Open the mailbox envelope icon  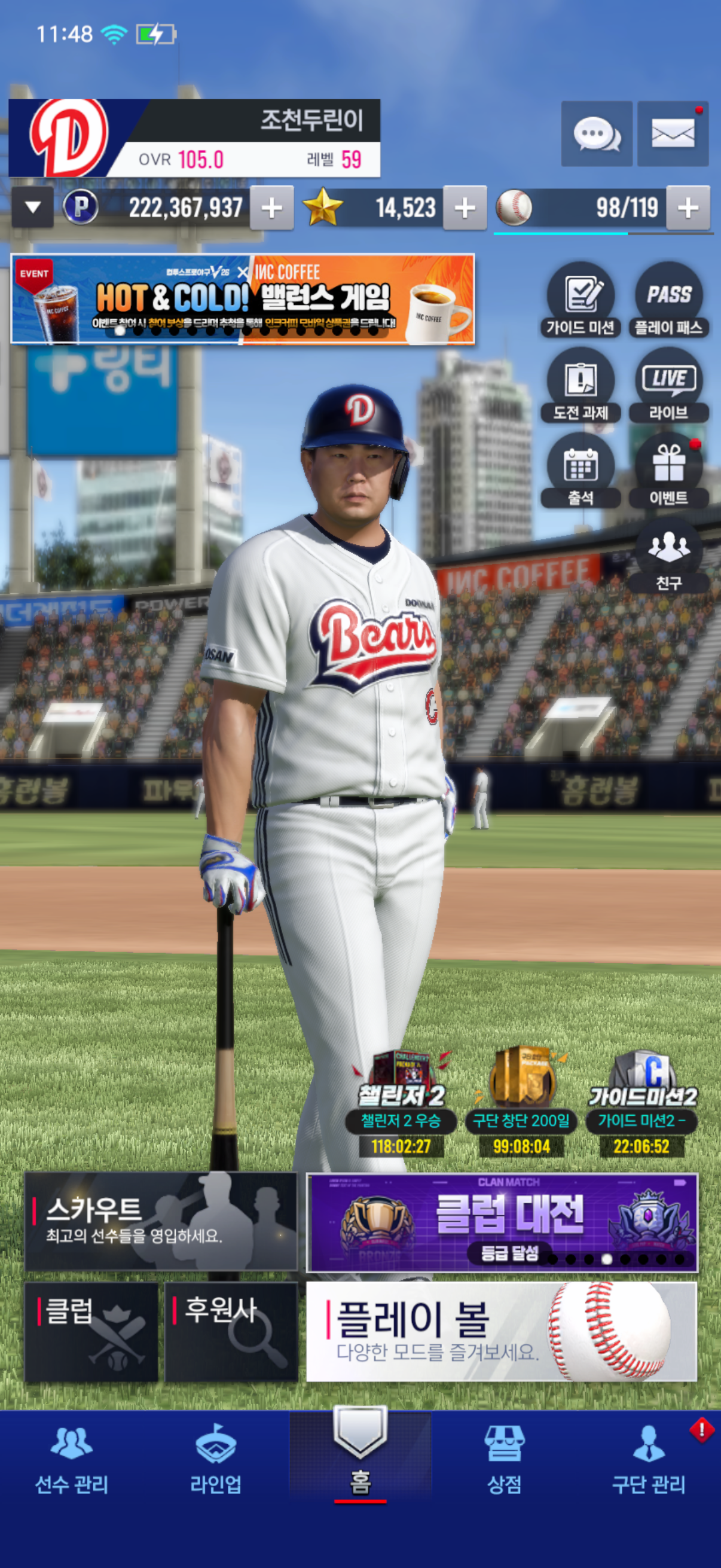point(673,134)
